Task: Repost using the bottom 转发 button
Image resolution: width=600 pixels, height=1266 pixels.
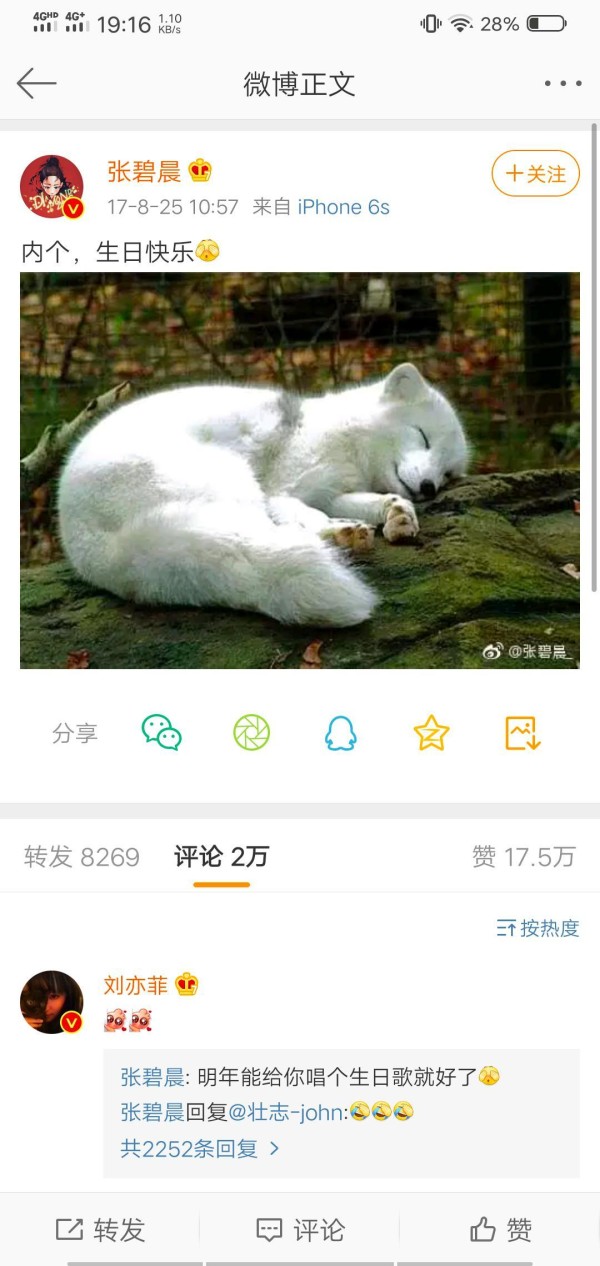Action: click(x=100, y=1230)
